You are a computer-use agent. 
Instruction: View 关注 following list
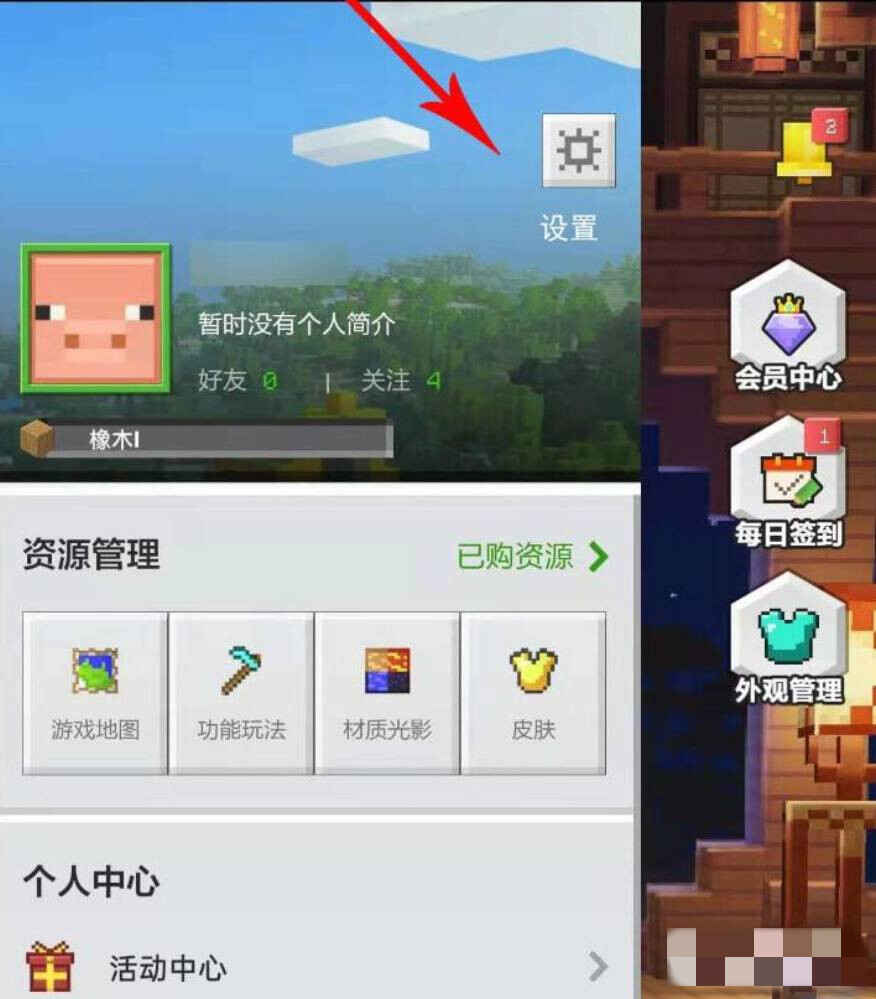pos(400,381)
